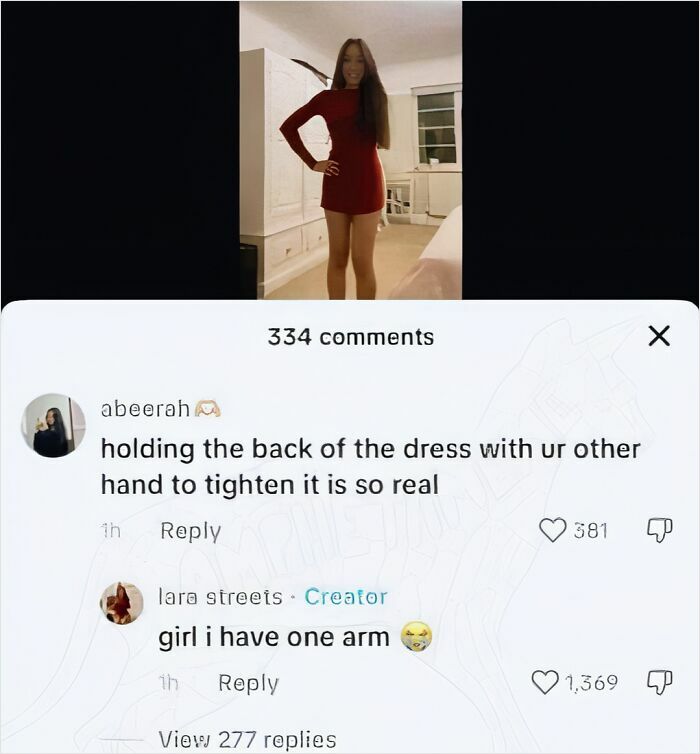Like the "girl i have one arm" reply

(544, 683)
